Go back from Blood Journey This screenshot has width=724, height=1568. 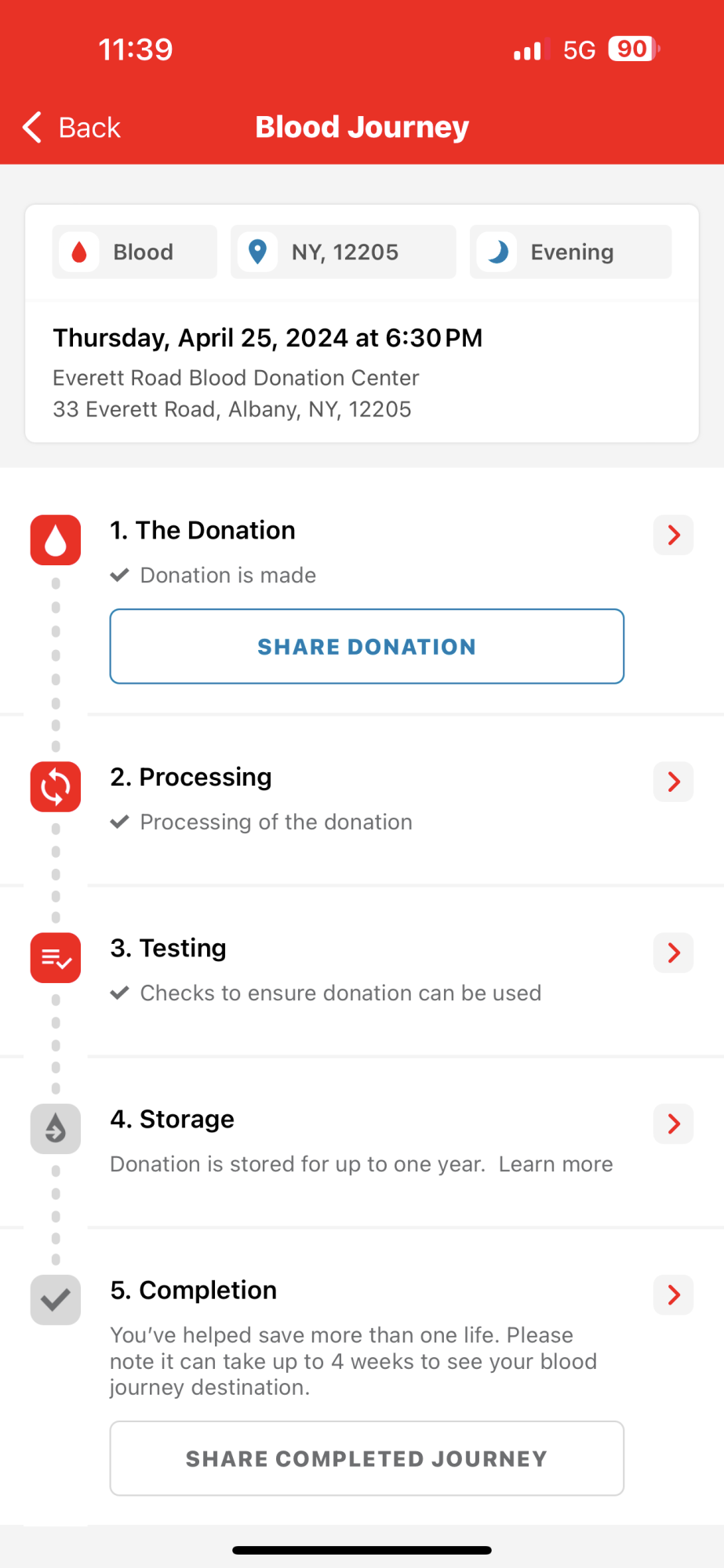click(72, 127)
